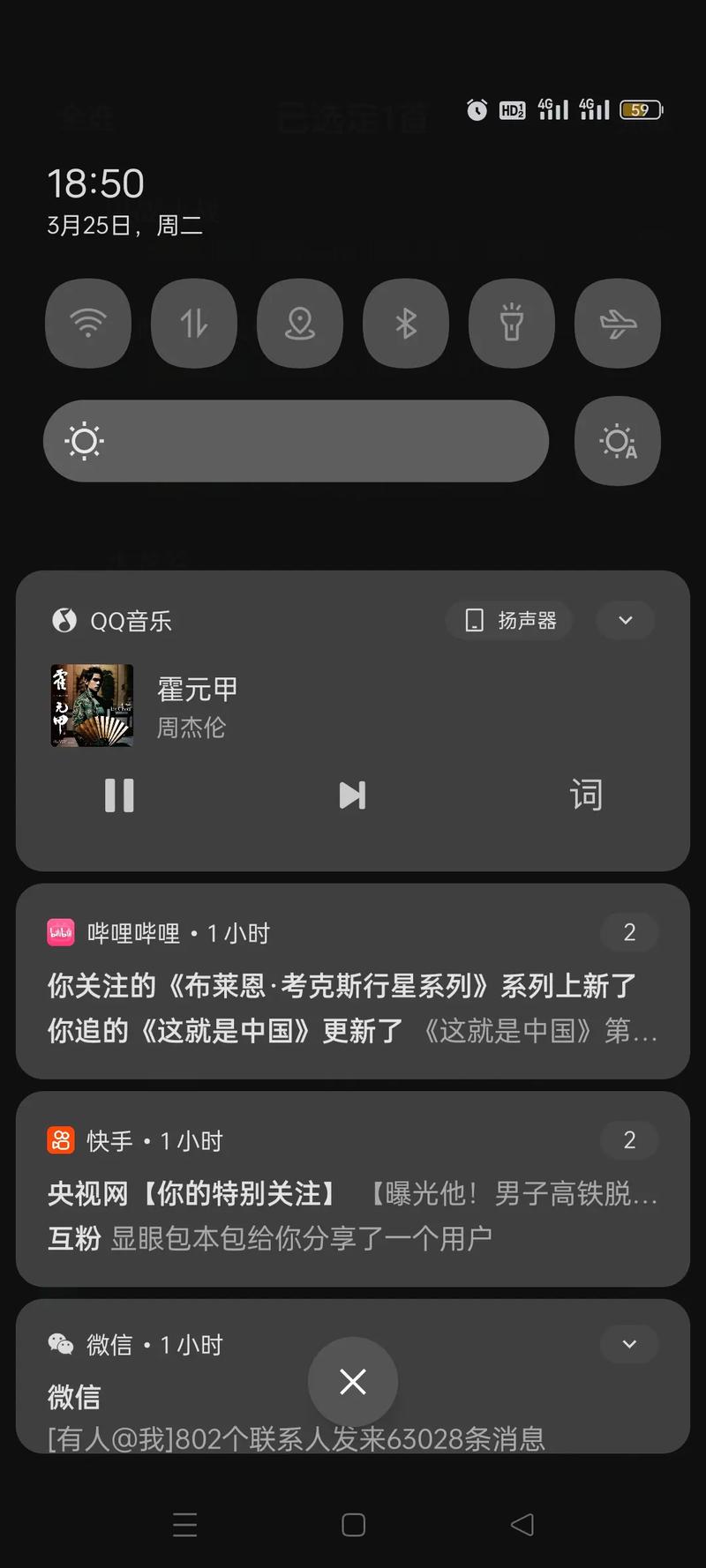
Task: Go to the home screen
Action: tap(353, 1525)
